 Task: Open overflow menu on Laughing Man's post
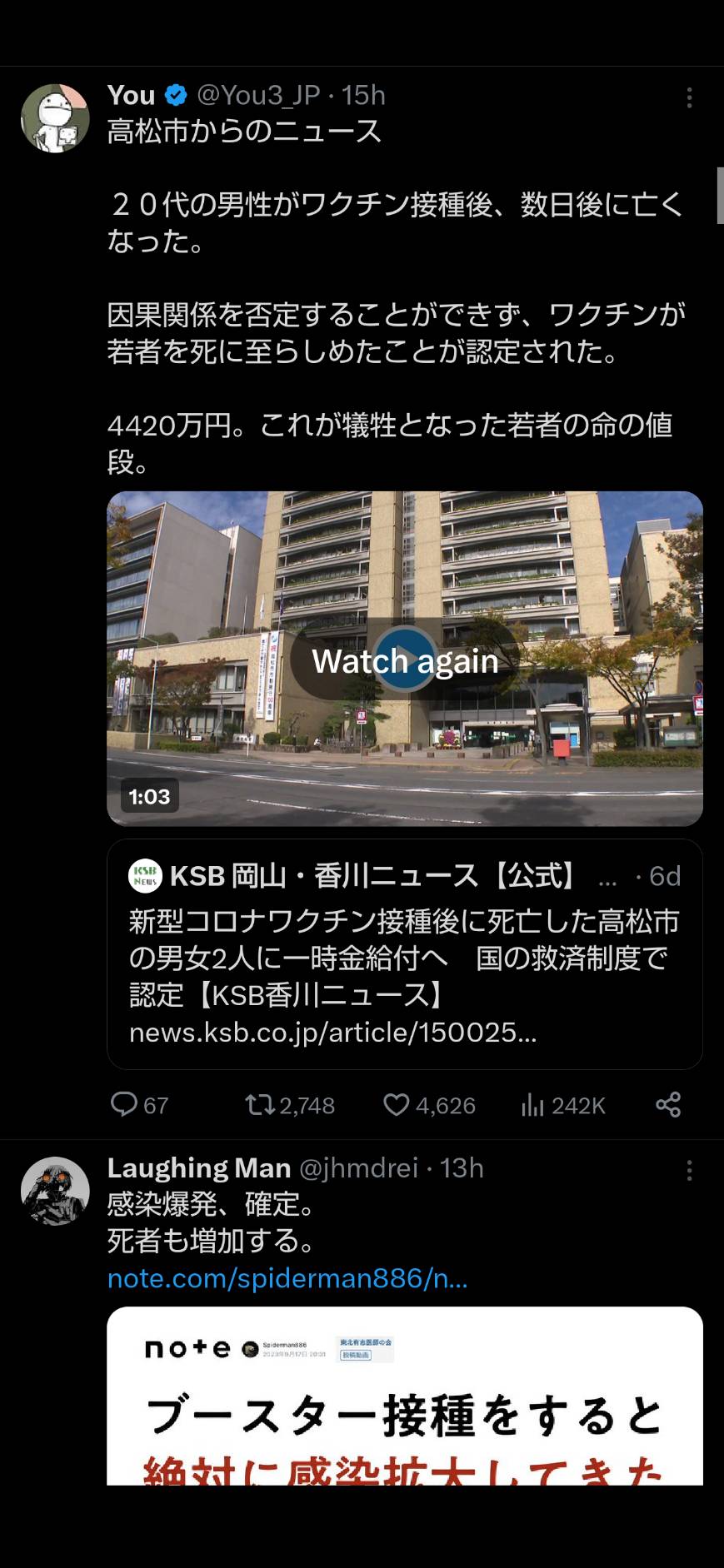pyautogui.click(x=689, y=1171)
